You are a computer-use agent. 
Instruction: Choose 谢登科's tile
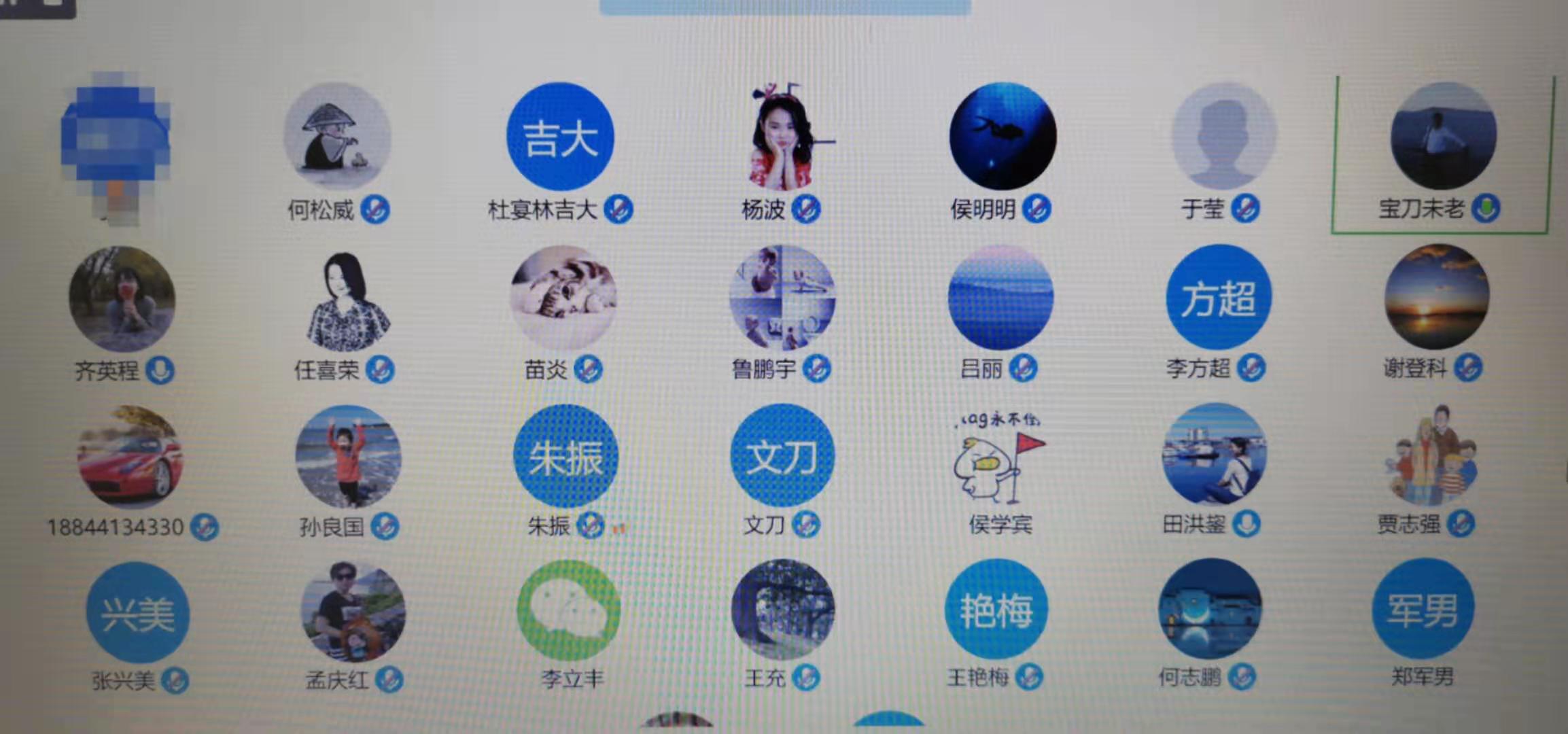pos(1437,298)
